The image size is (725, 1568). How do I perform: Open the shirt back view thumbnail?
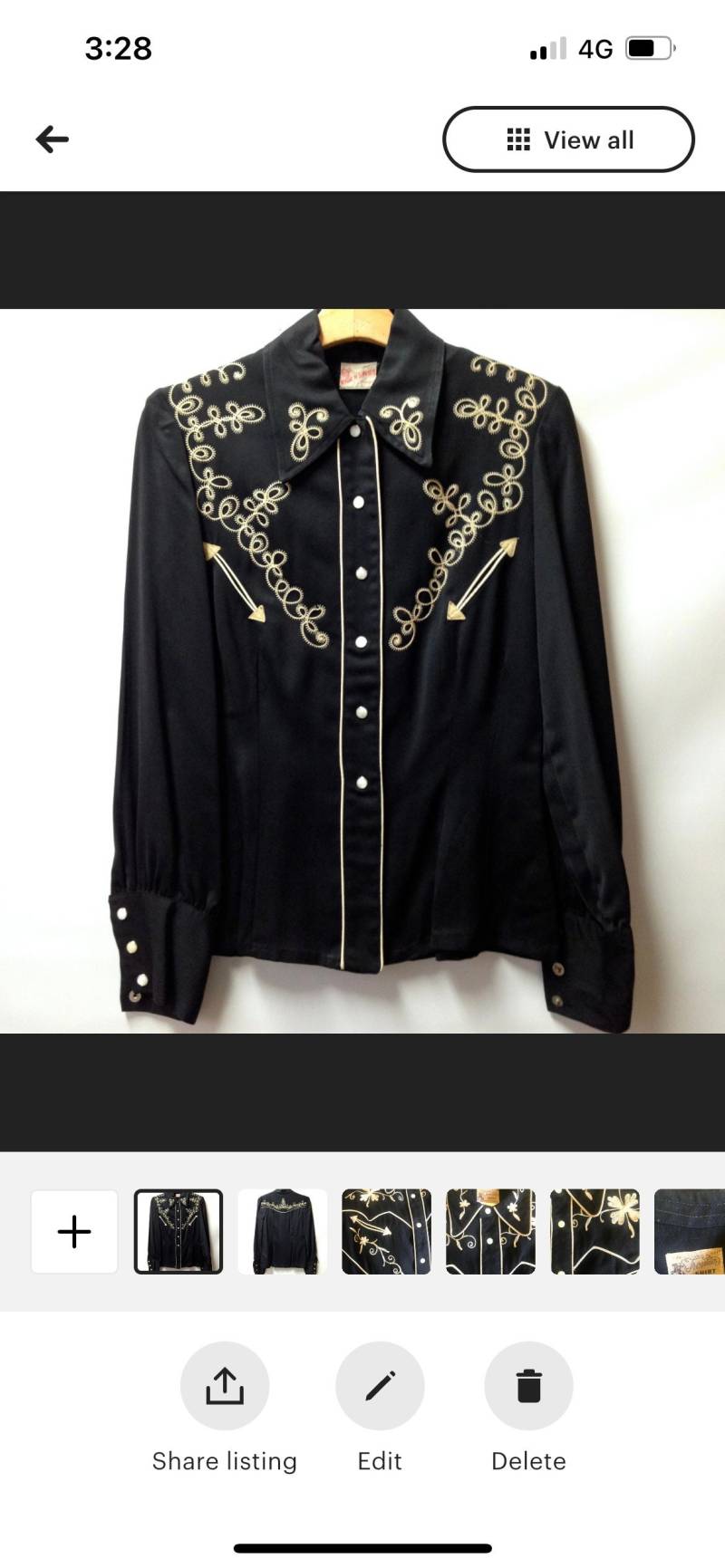pos(281,1232)
